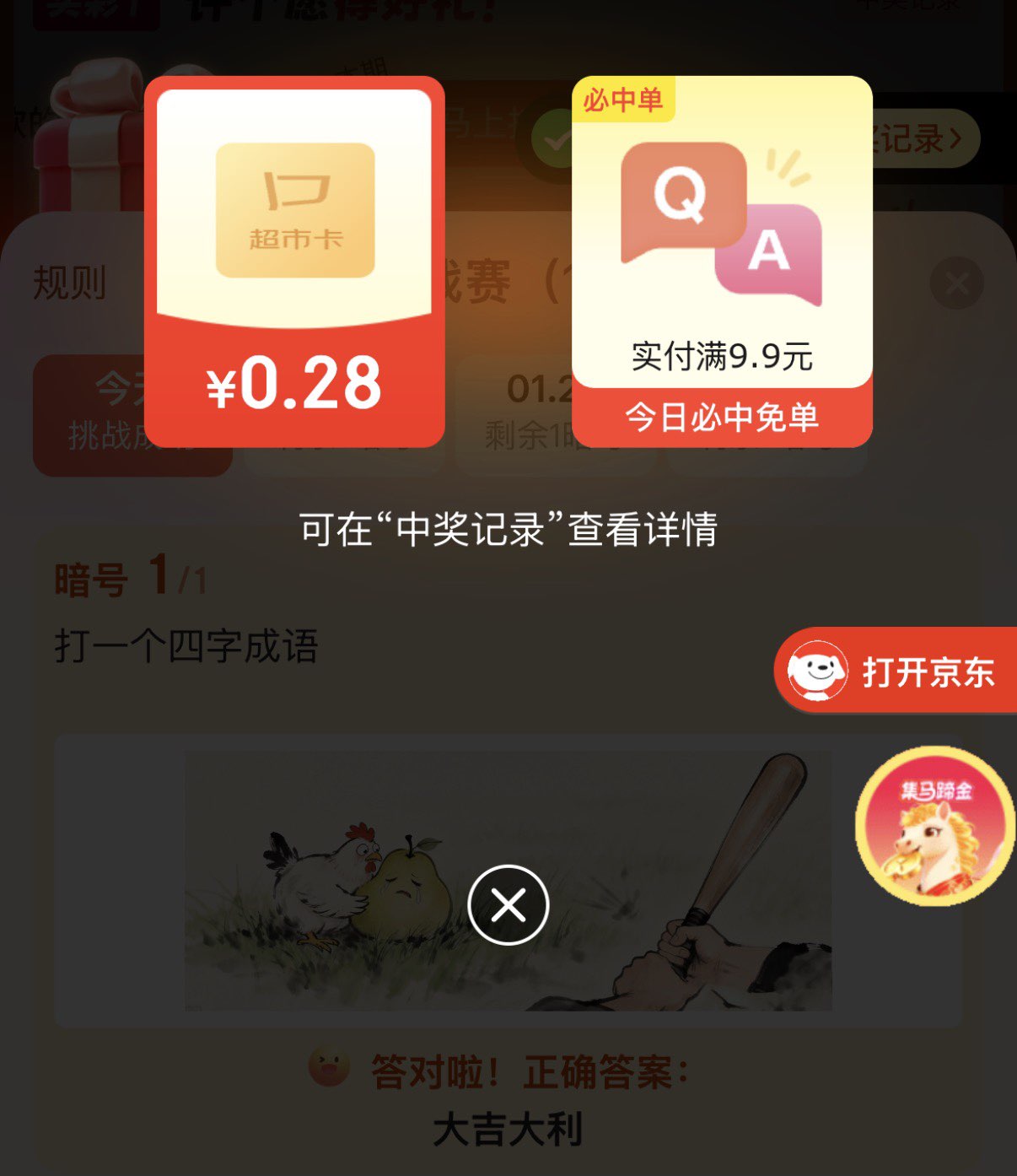
Task: Open the 今日必中免单 coupon card
Action: point(722,262)
